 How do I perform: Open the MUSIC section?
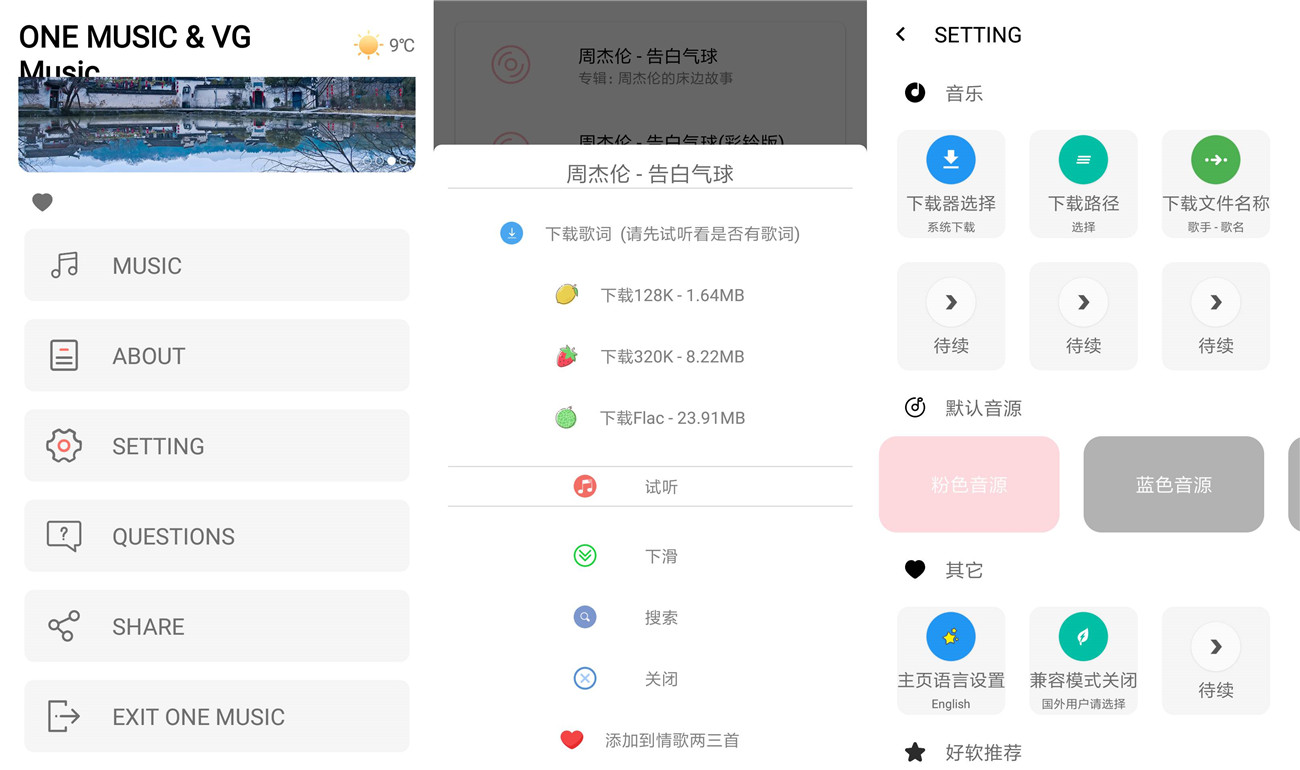(x=216, y=265)
